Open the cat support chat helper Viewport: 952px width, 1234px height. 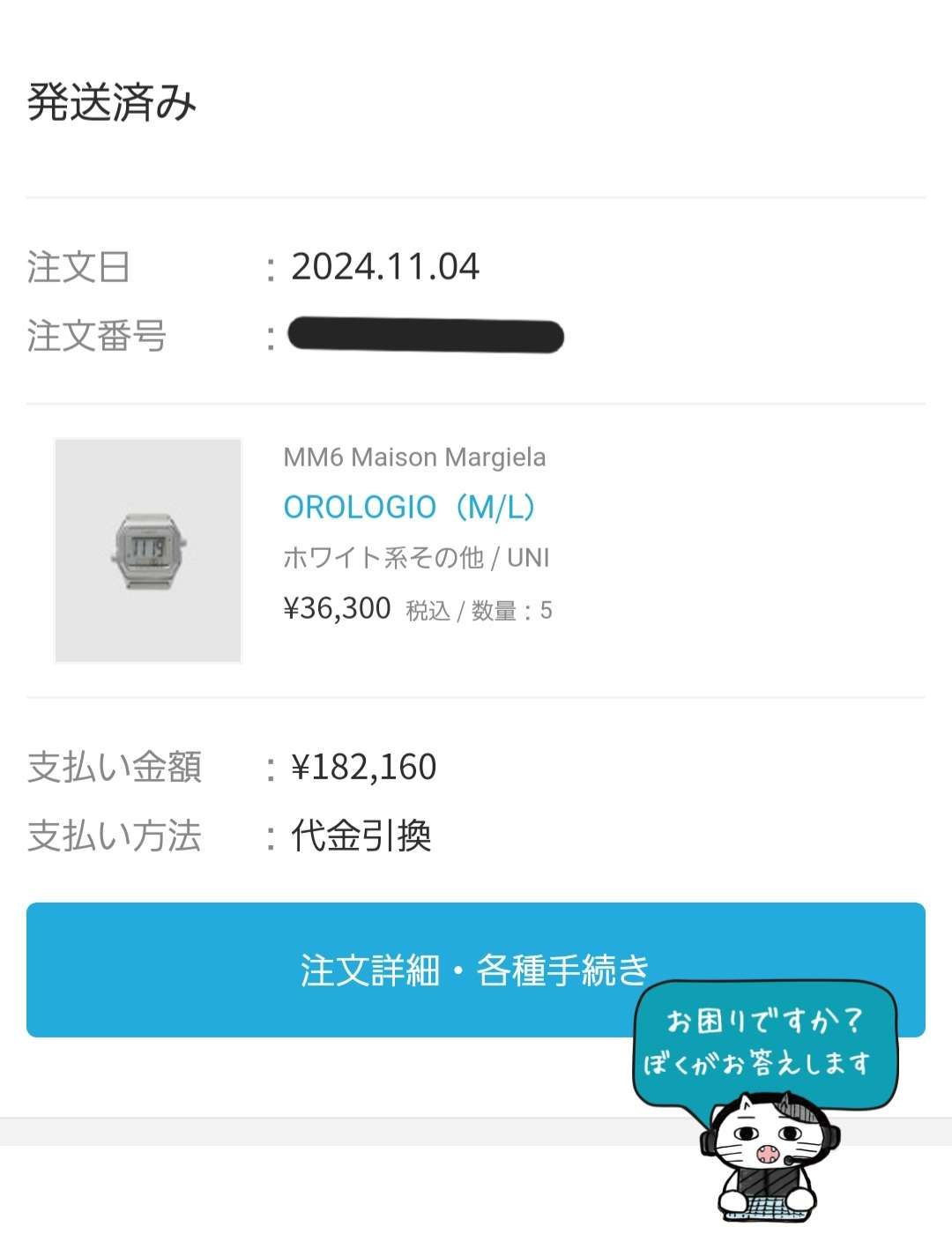tap(765, 1101)
